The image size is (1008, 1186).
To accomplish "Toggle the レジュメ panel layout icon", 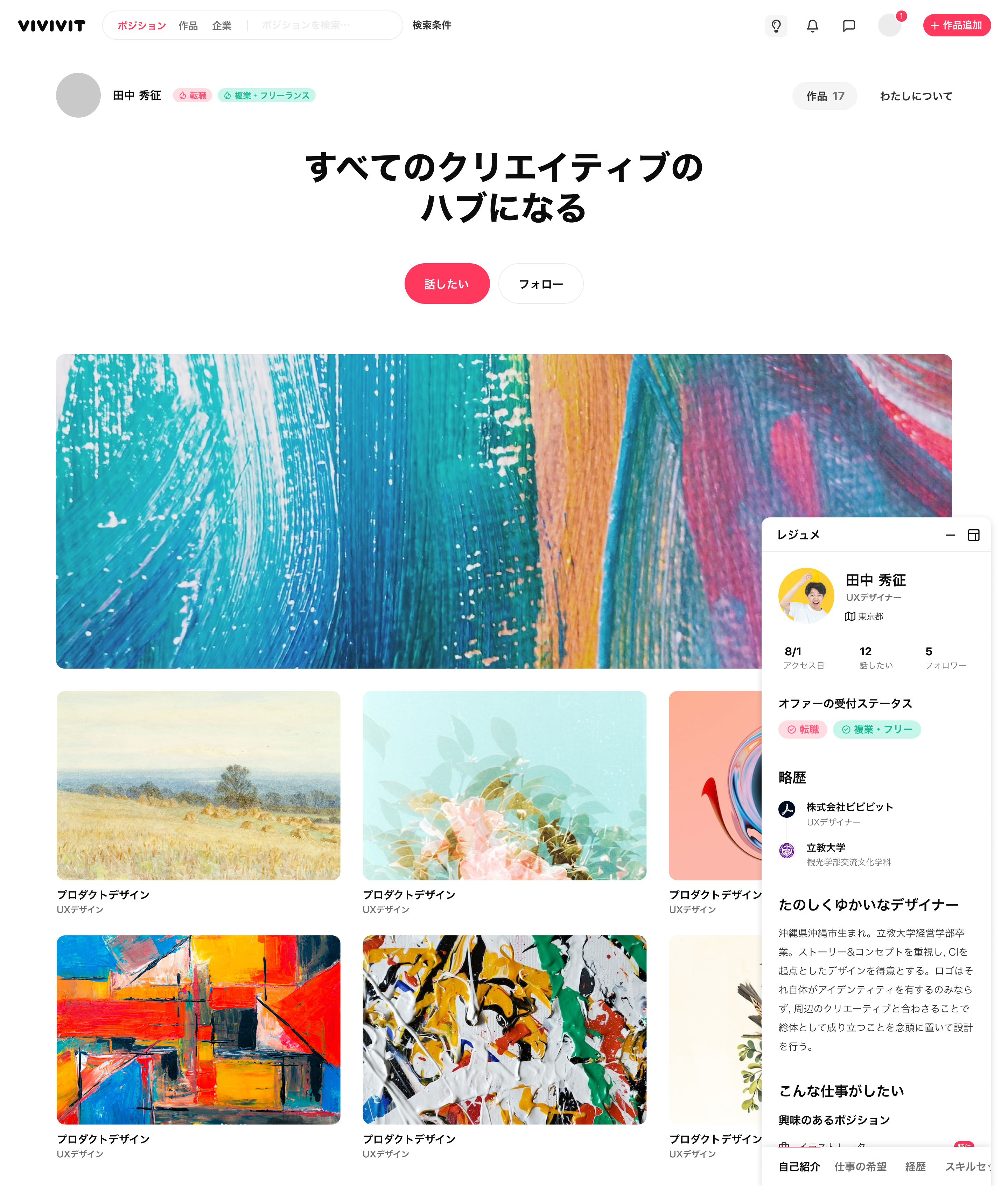I will click(973, 535).
